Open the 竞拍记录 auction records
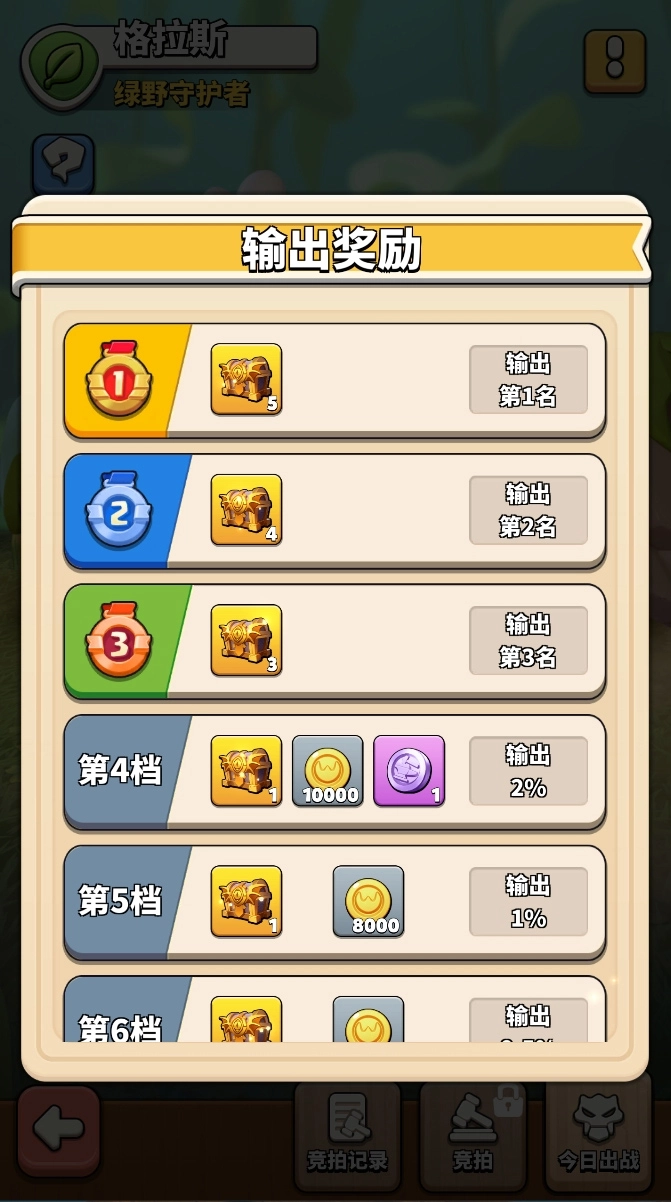Screen dimensions: 671x1202 click(x=346, y=1135)
